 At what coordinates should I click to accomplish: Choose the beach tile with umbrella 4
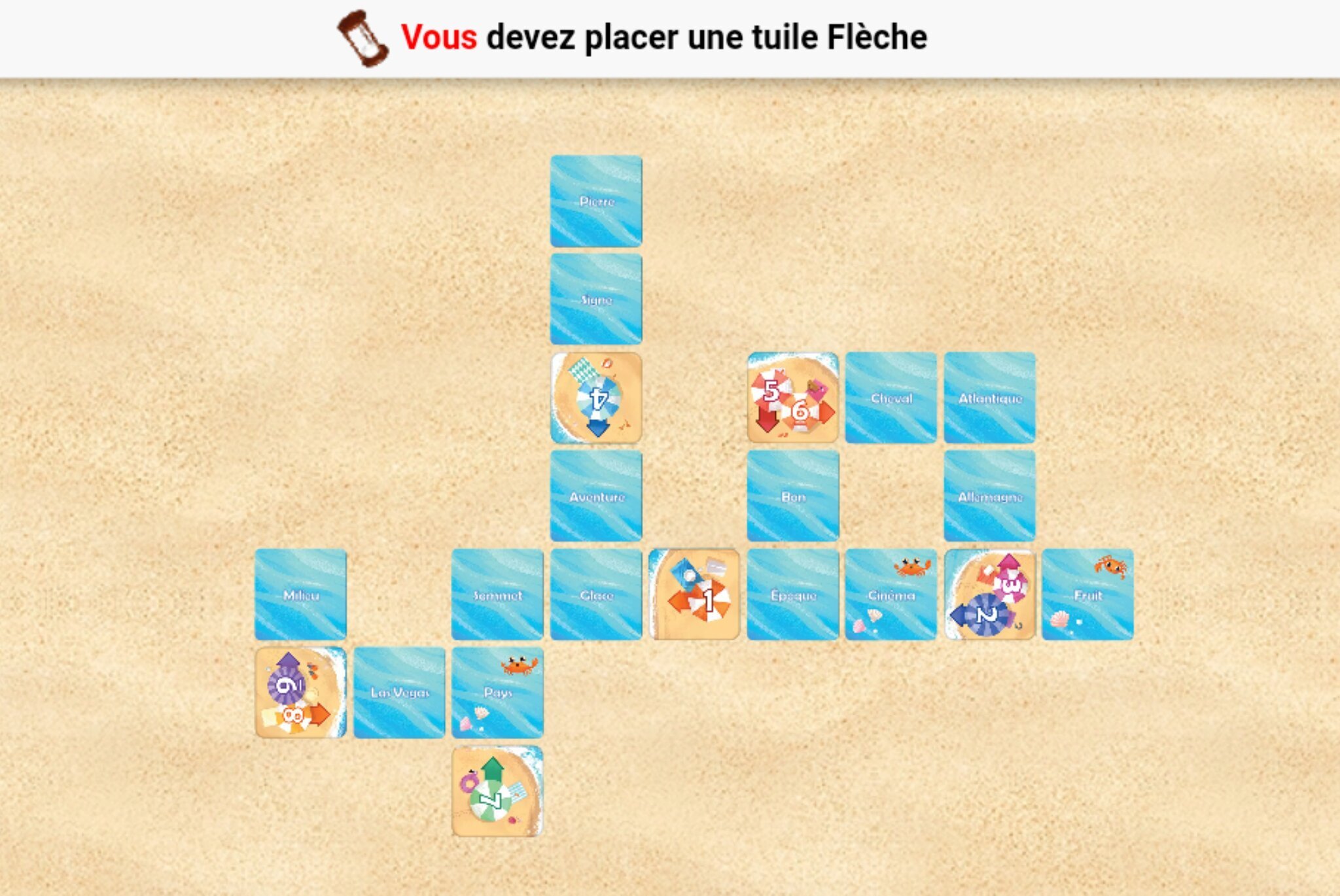pos(596,398)
